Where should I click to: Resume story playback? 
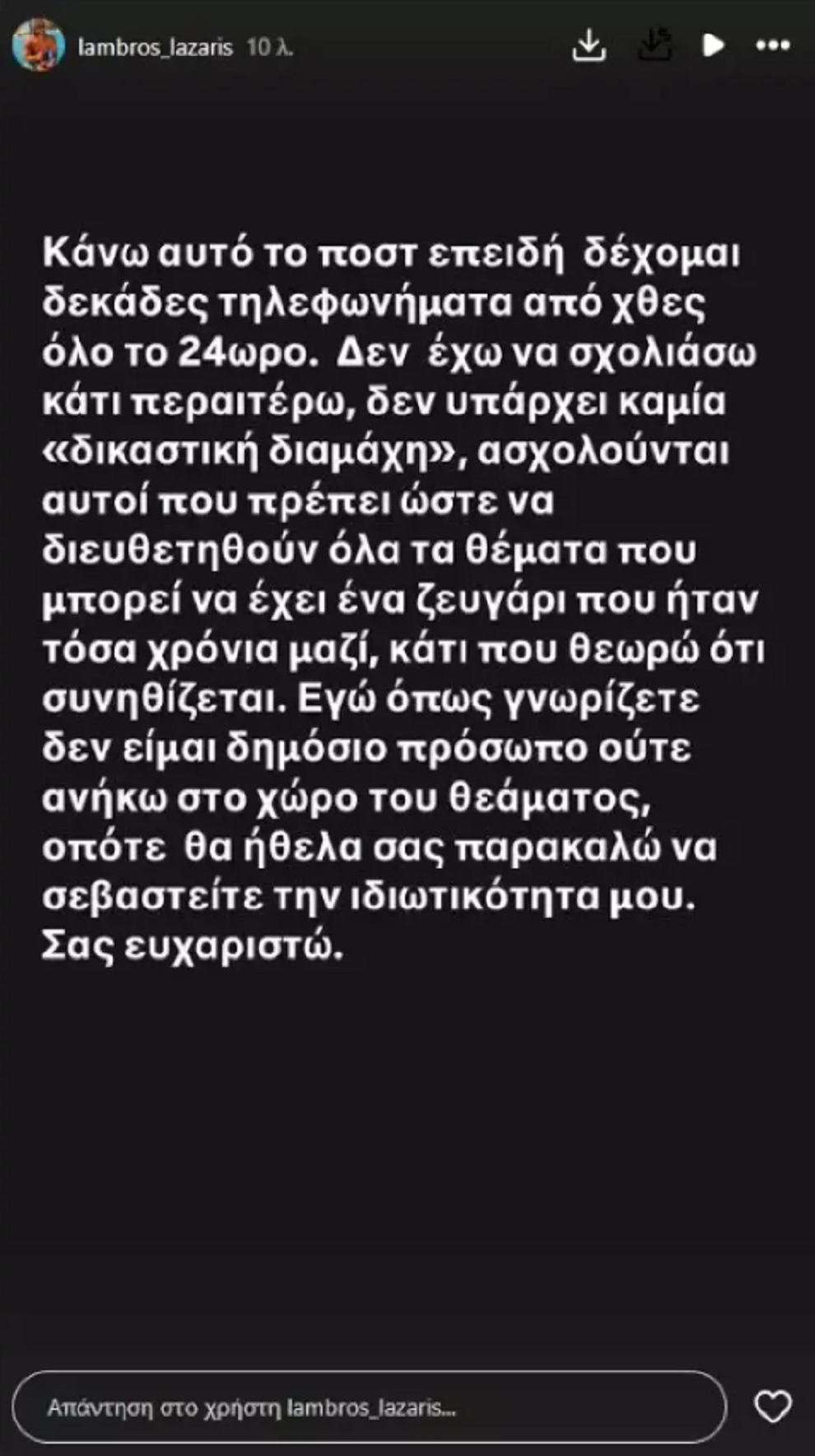713,45
